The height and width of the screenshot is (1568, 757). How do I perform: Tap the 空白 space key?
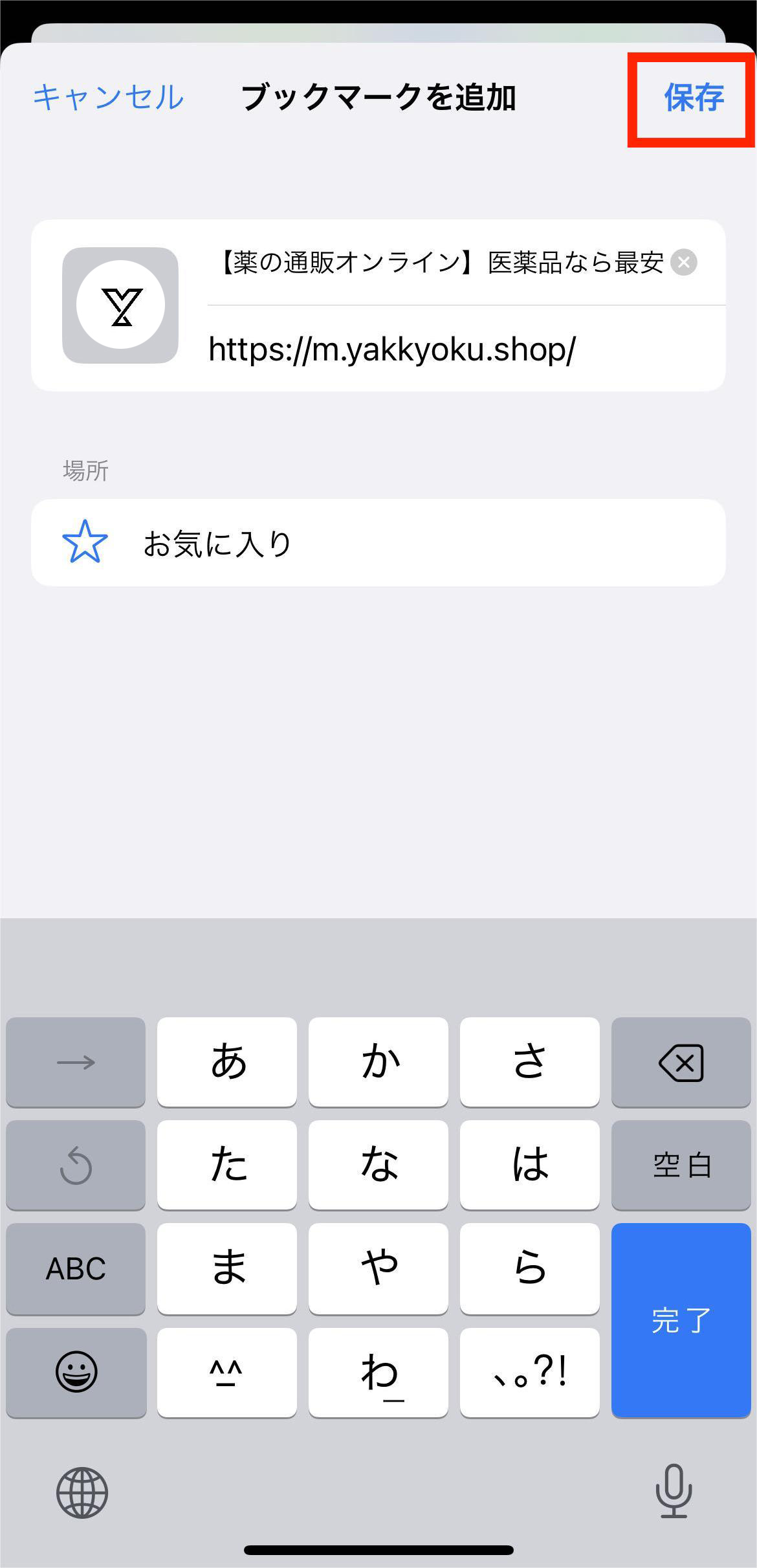coord(681,1165)
